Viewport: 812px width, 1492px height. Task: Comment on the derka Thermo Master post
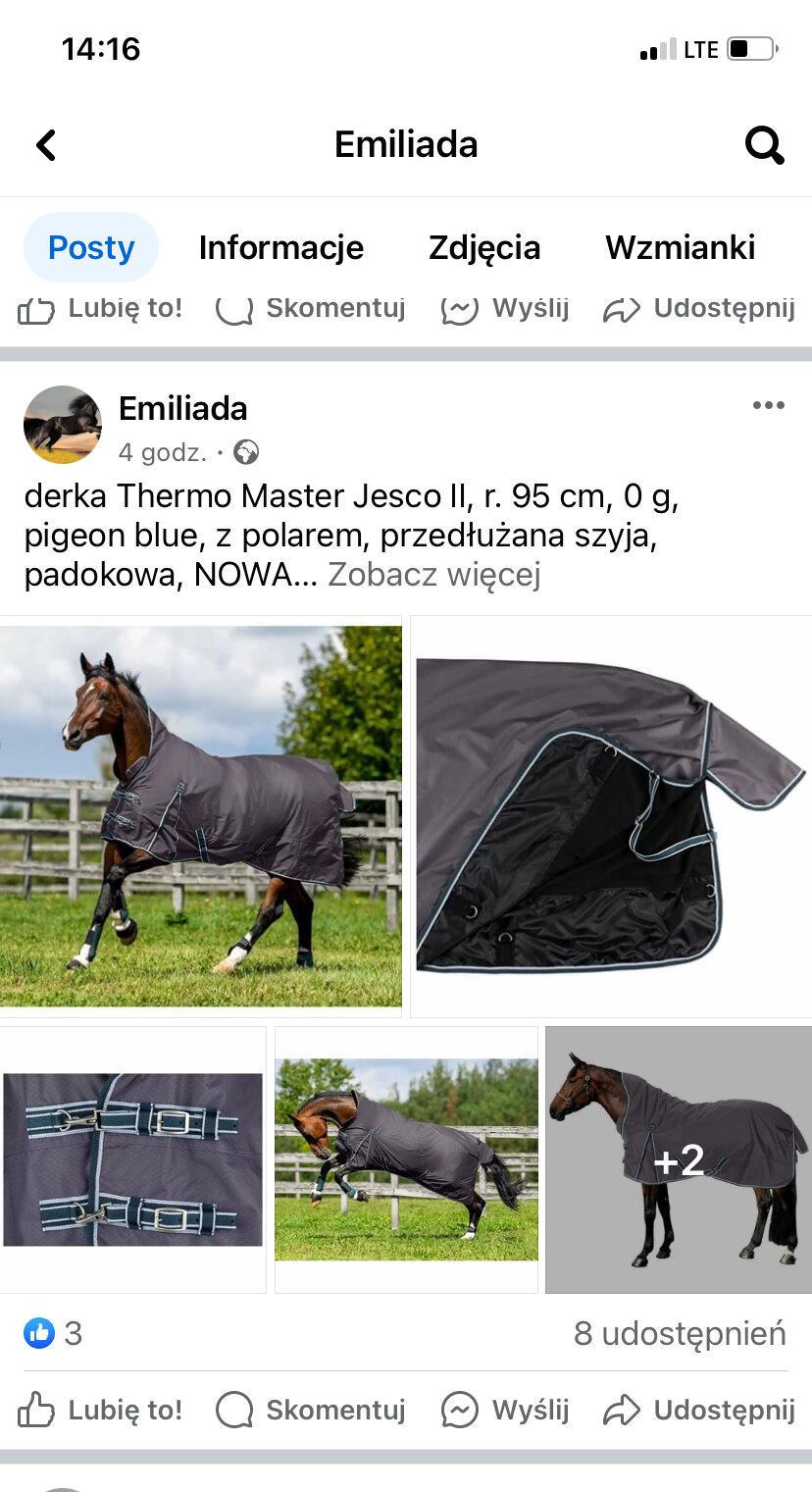click(x=311, y=1410)
